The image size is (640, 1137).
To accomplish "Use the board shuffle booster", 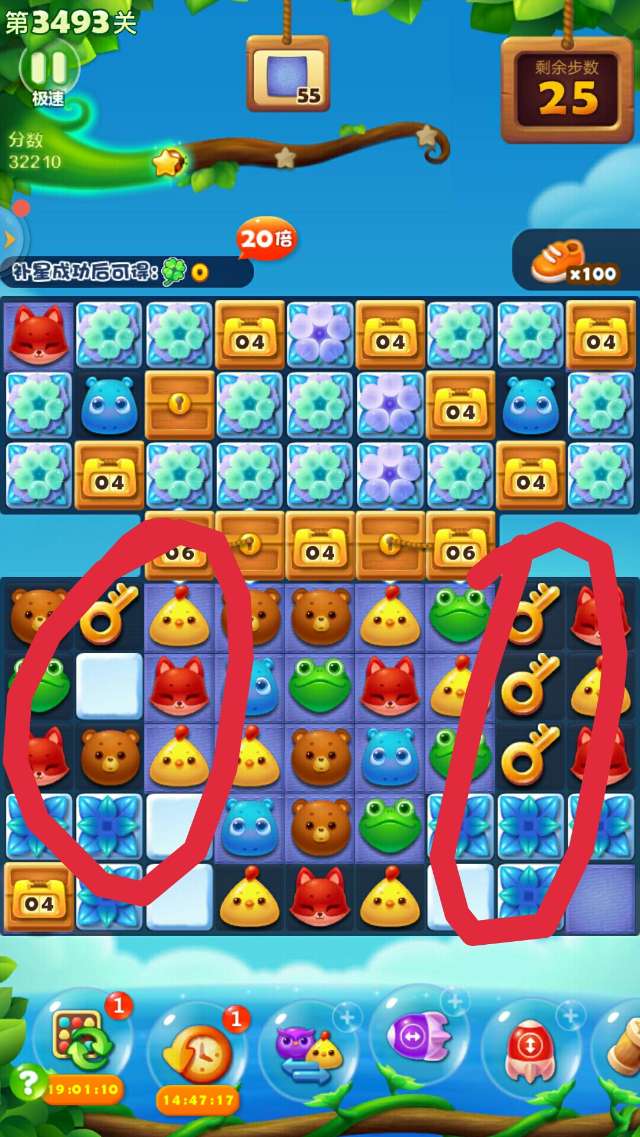I will coord(85,1045).
